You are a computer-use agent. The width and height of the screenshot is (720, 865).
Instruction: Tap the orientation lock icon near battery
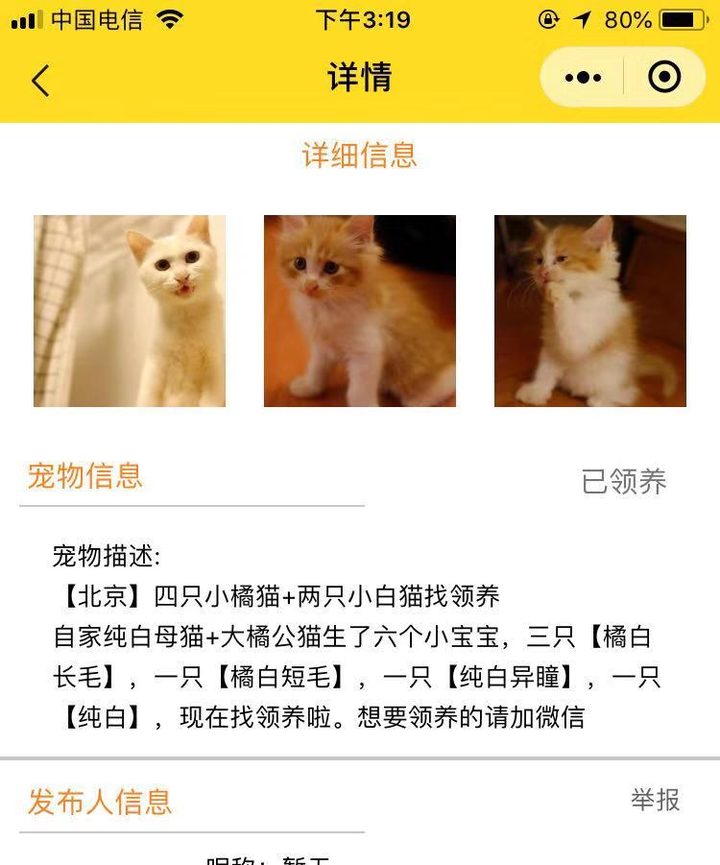click(550, 18)
